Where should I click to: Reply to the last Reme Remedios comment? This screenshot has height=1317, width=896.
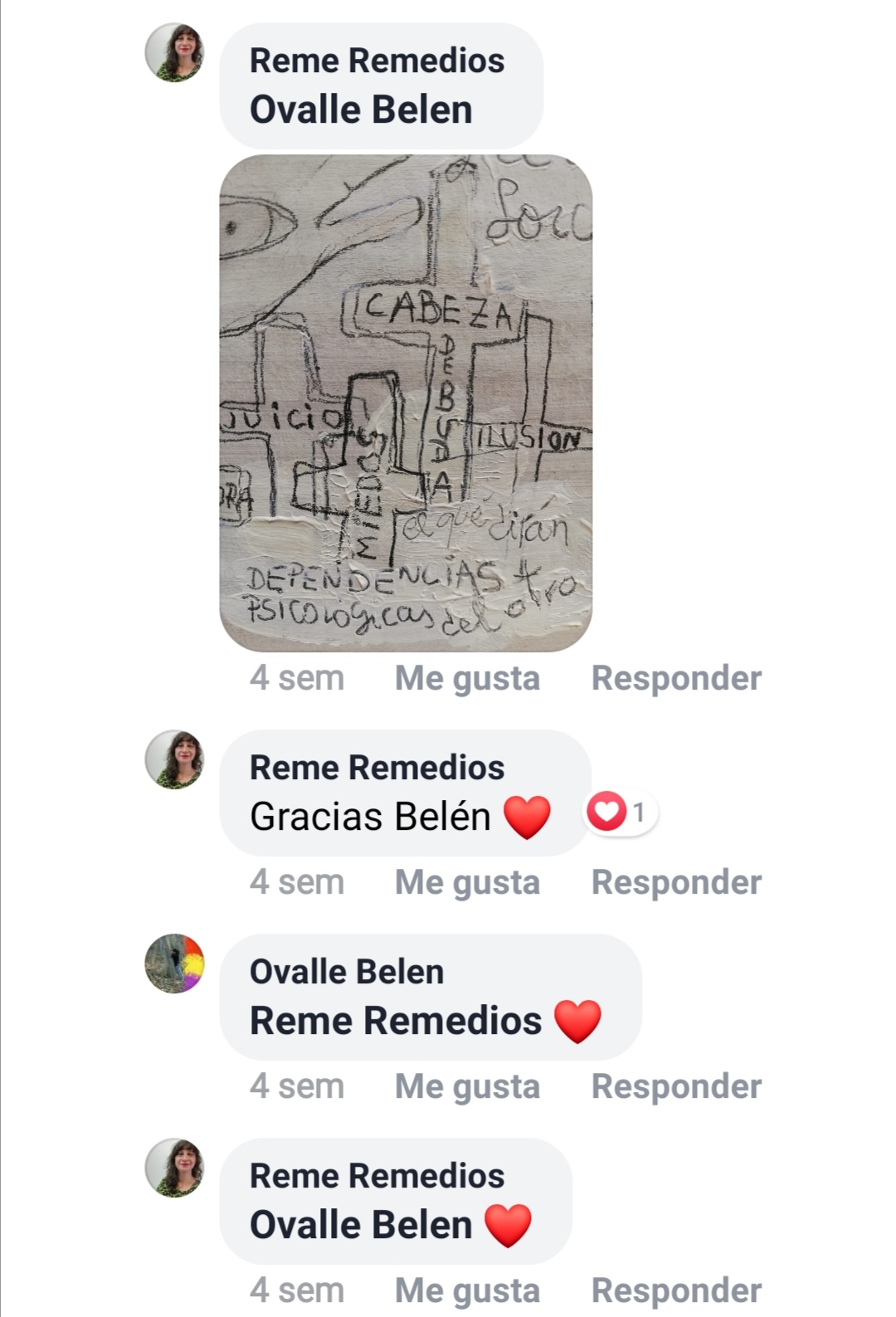[x=675, y=1291]
